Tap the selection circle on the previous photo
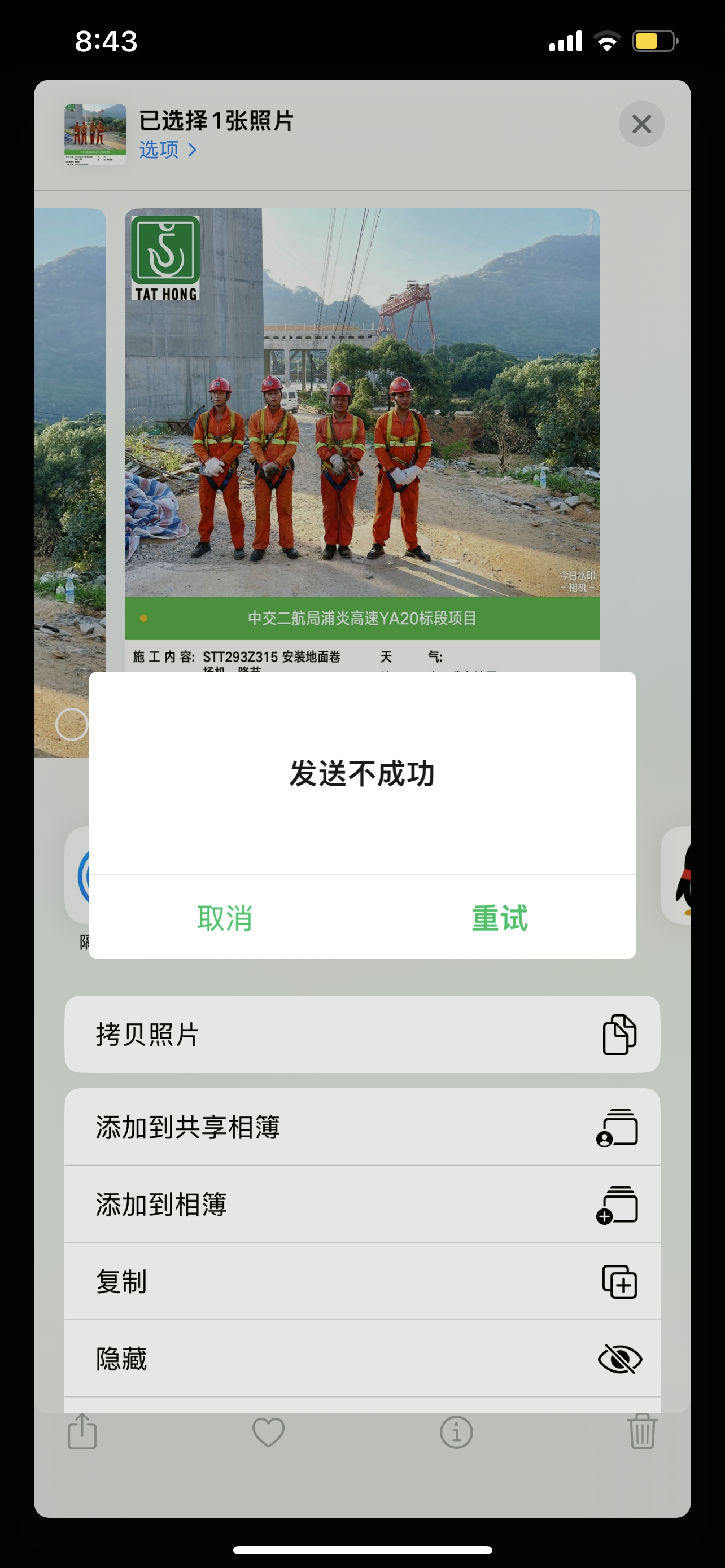Screen dimensions: 725x1568 coord(72,724)
